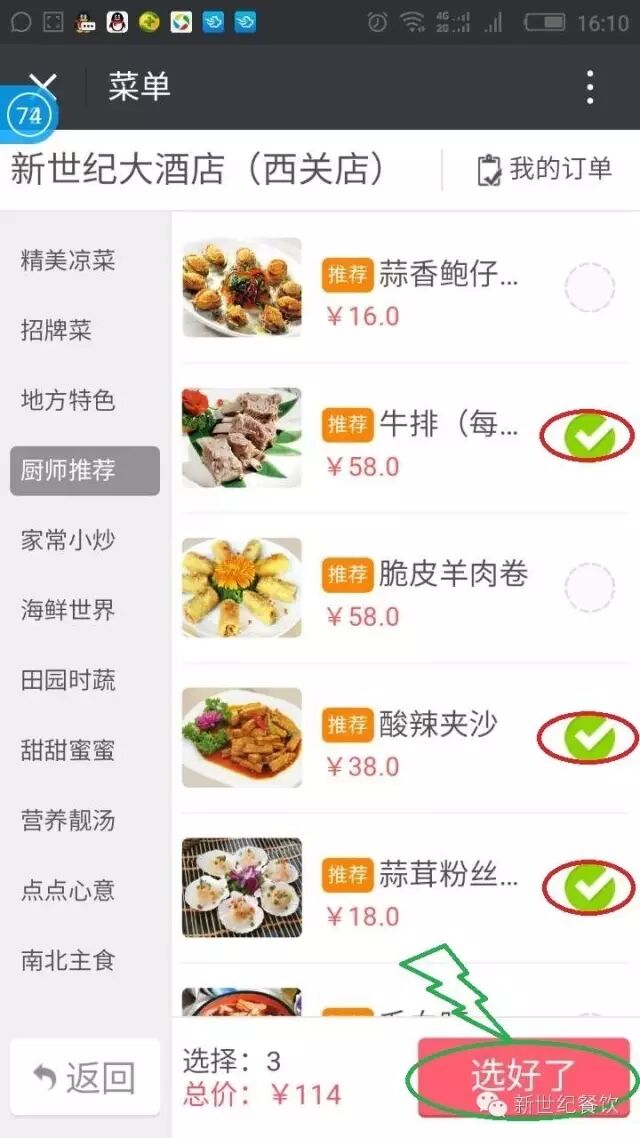Uncheck the 蒜茸粉丝 dish
The image size is (640, 1138).
[x=589, y=888]
